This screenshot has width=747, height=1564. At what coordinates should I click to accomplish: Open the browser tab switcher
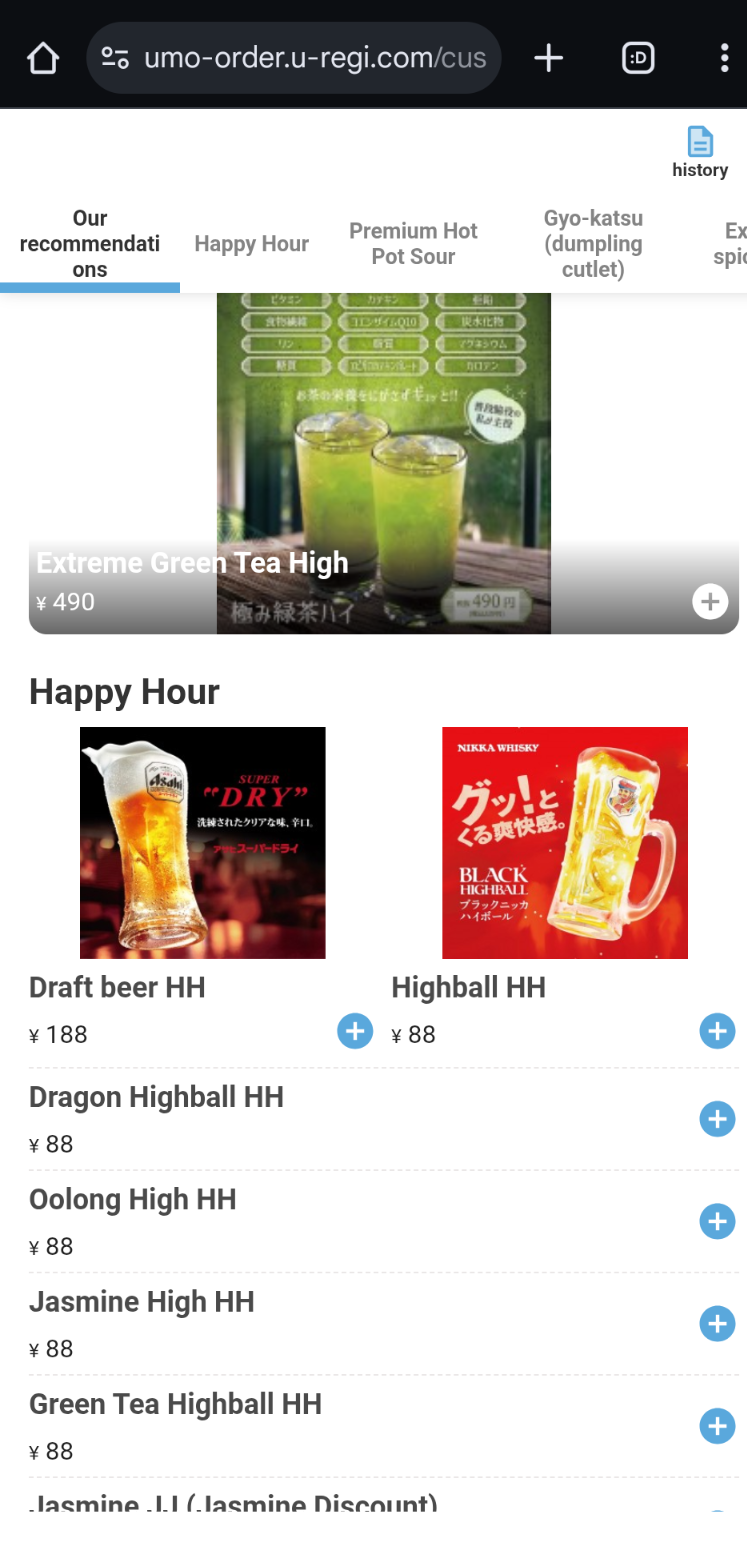point(638,58)
